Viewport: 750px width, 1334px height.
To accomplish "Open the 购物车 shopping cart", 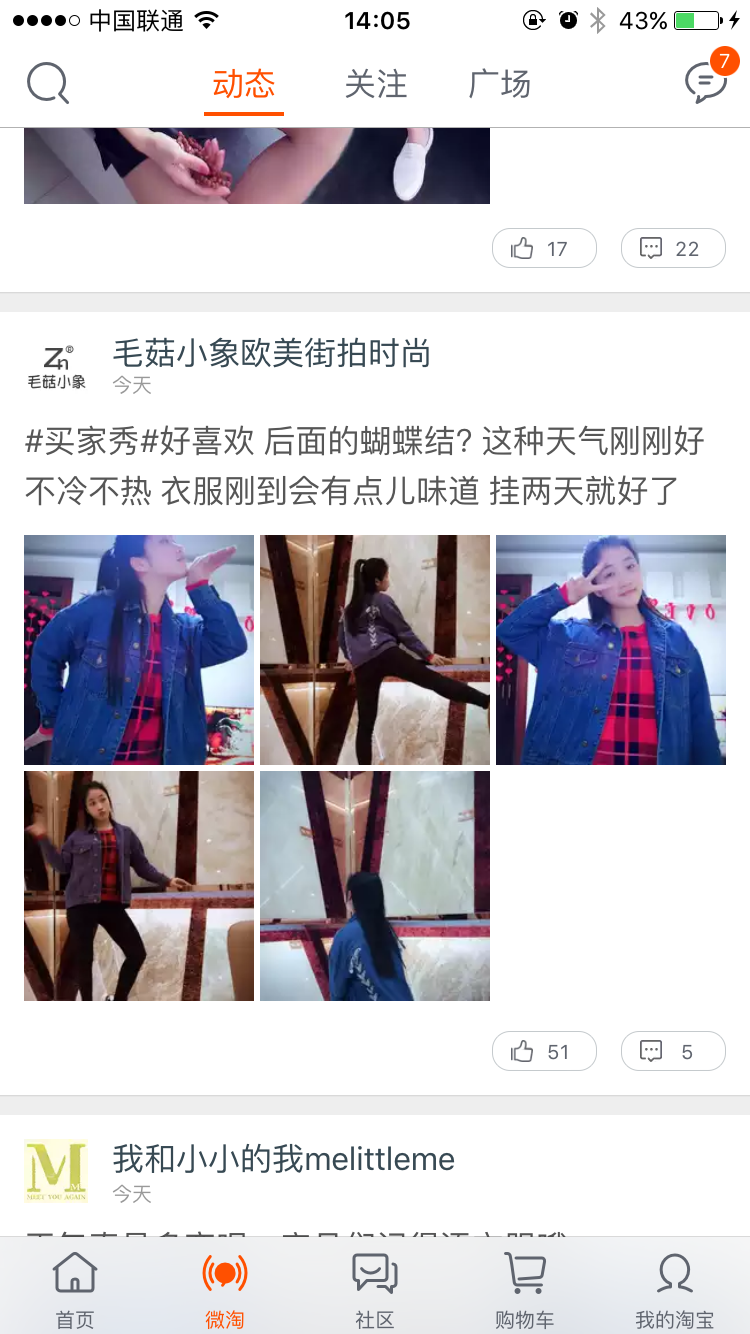I will [x=524, y=1290].
